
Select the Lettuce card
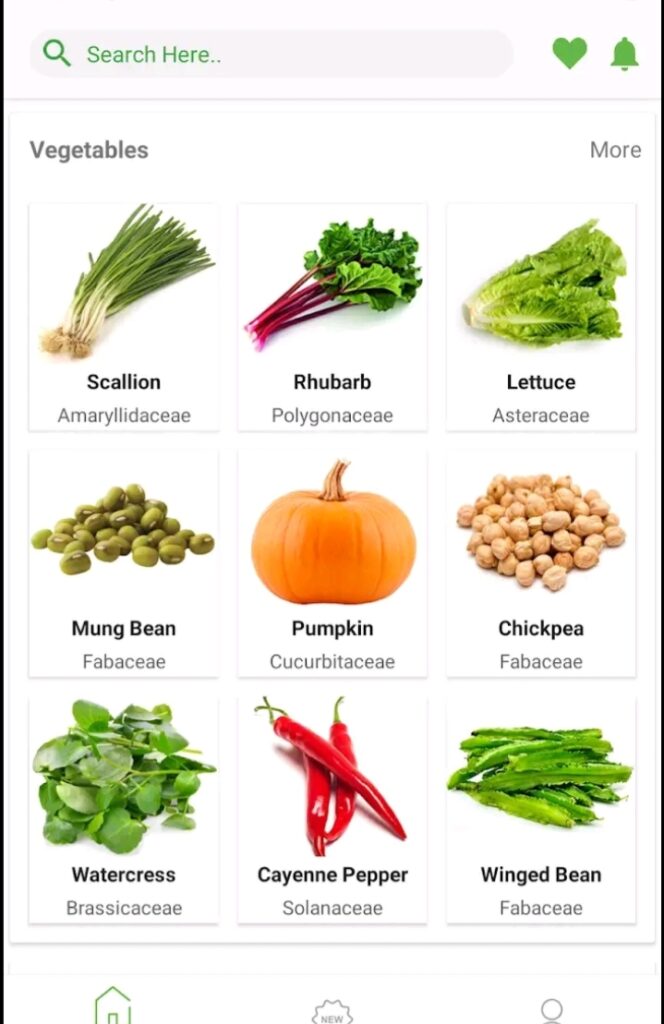[x=541, y=317]
